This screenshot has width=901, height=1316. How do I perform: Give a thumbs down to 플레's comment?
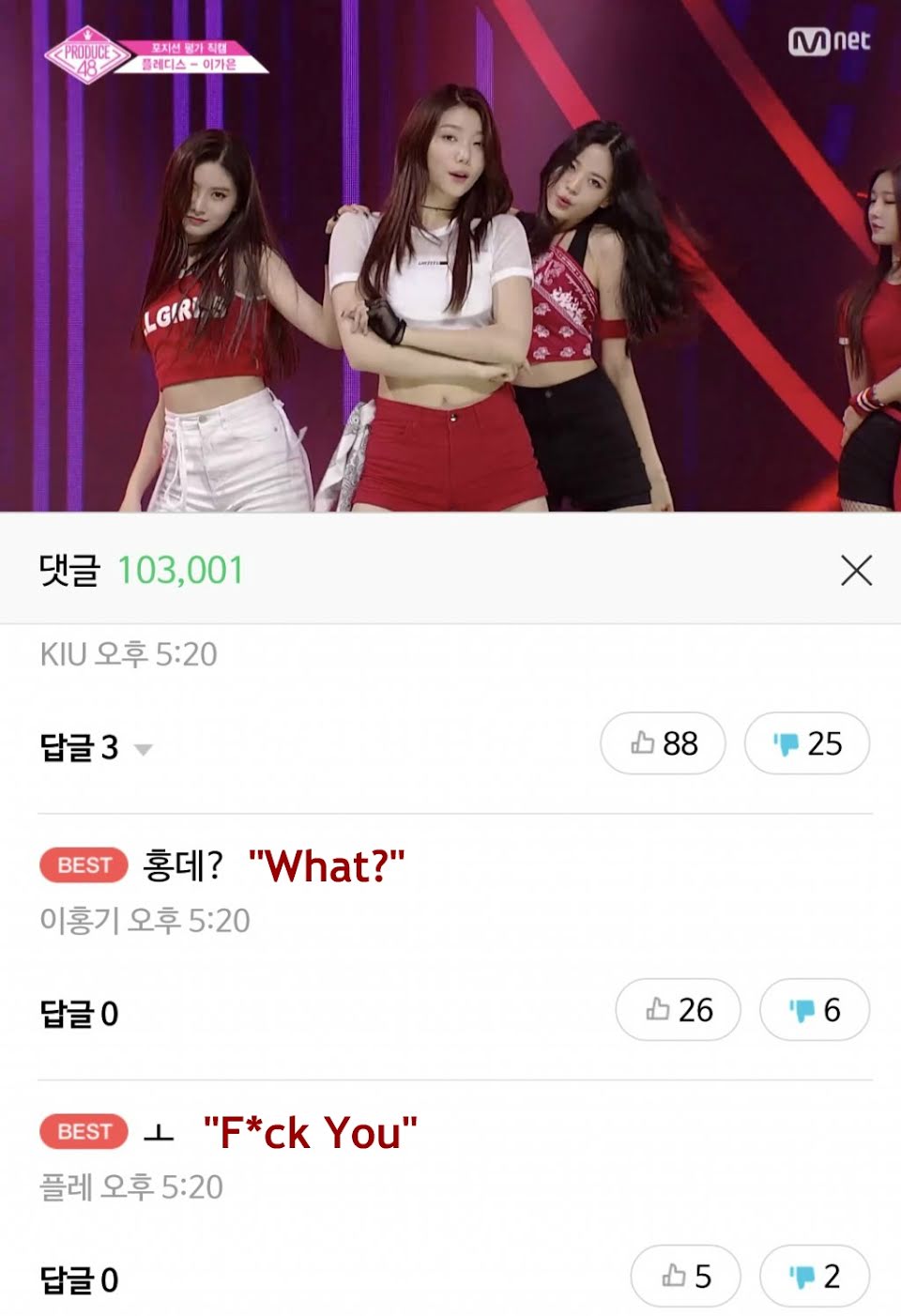814,1277
